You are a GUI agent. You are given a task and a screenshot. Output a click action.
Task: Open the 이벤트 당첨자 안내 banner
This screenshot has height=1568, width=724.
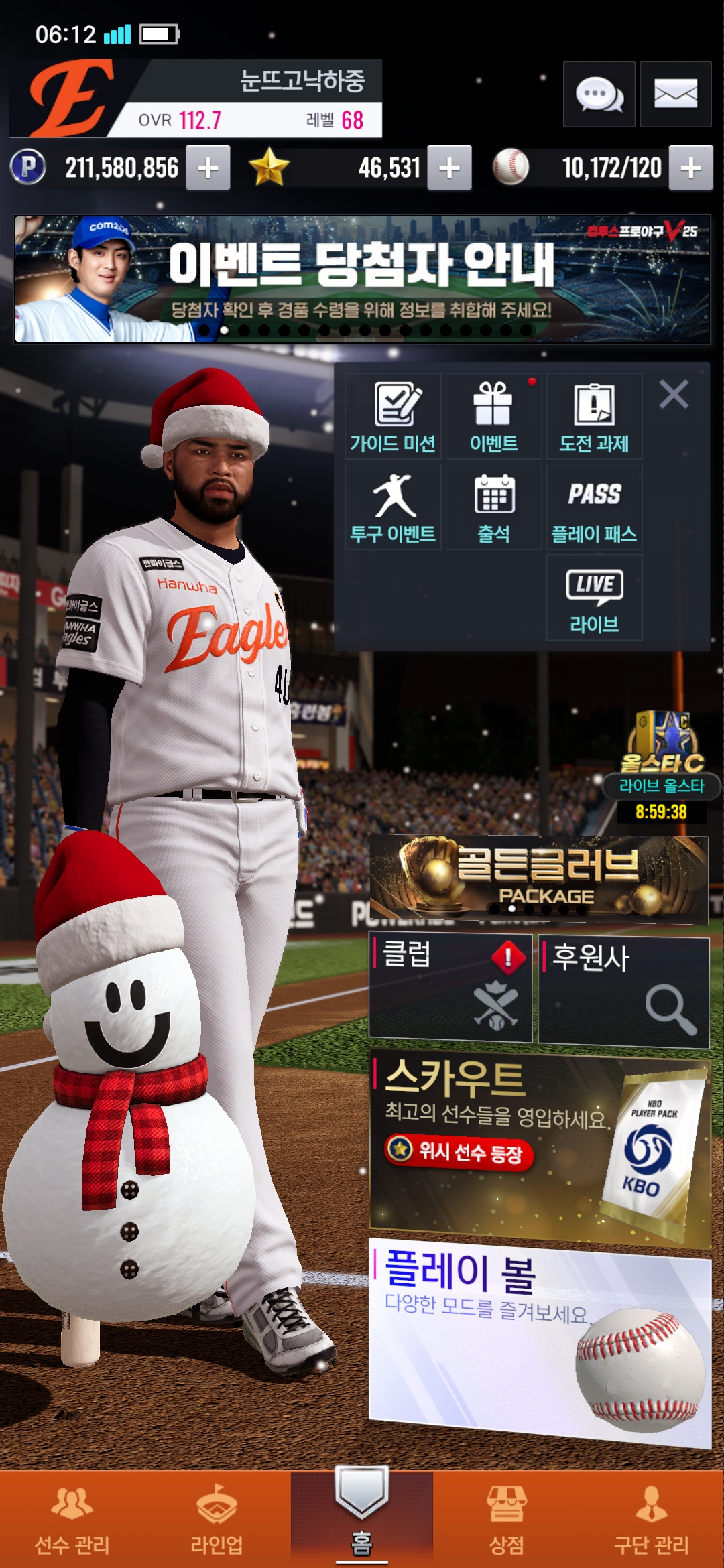pyautogui.click(x=362, y=279)
